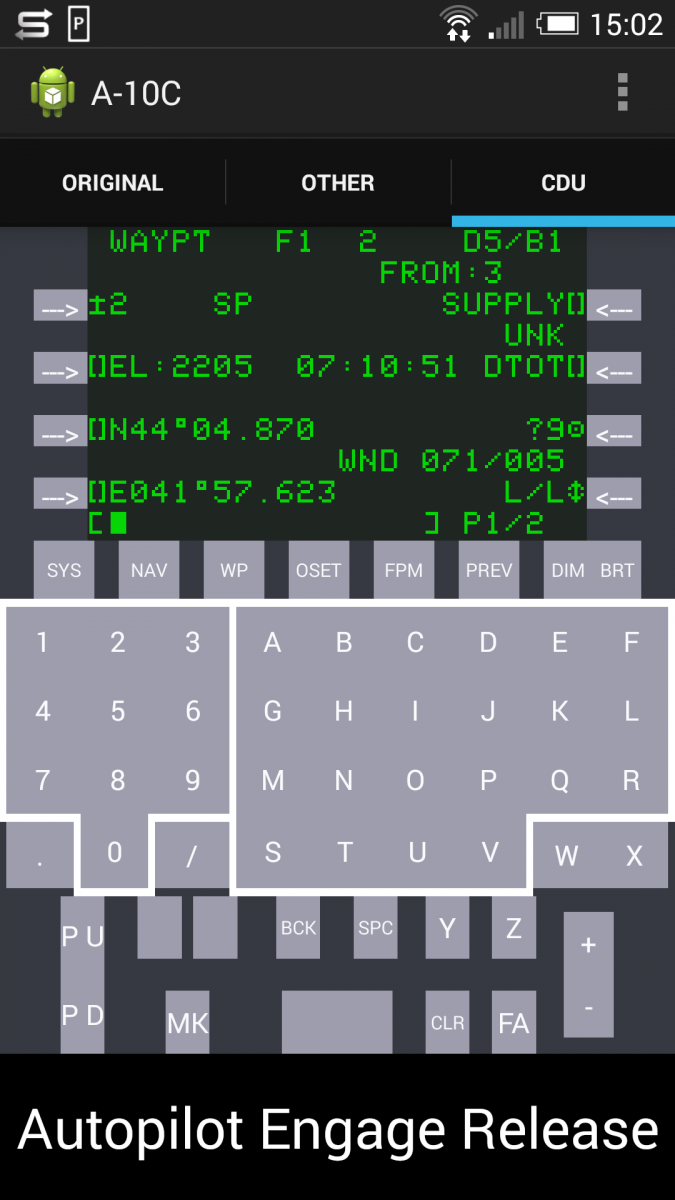Select the line key beside SUPPLY
This screenshot has height=1200, width=675.
(x=613, y=306)
